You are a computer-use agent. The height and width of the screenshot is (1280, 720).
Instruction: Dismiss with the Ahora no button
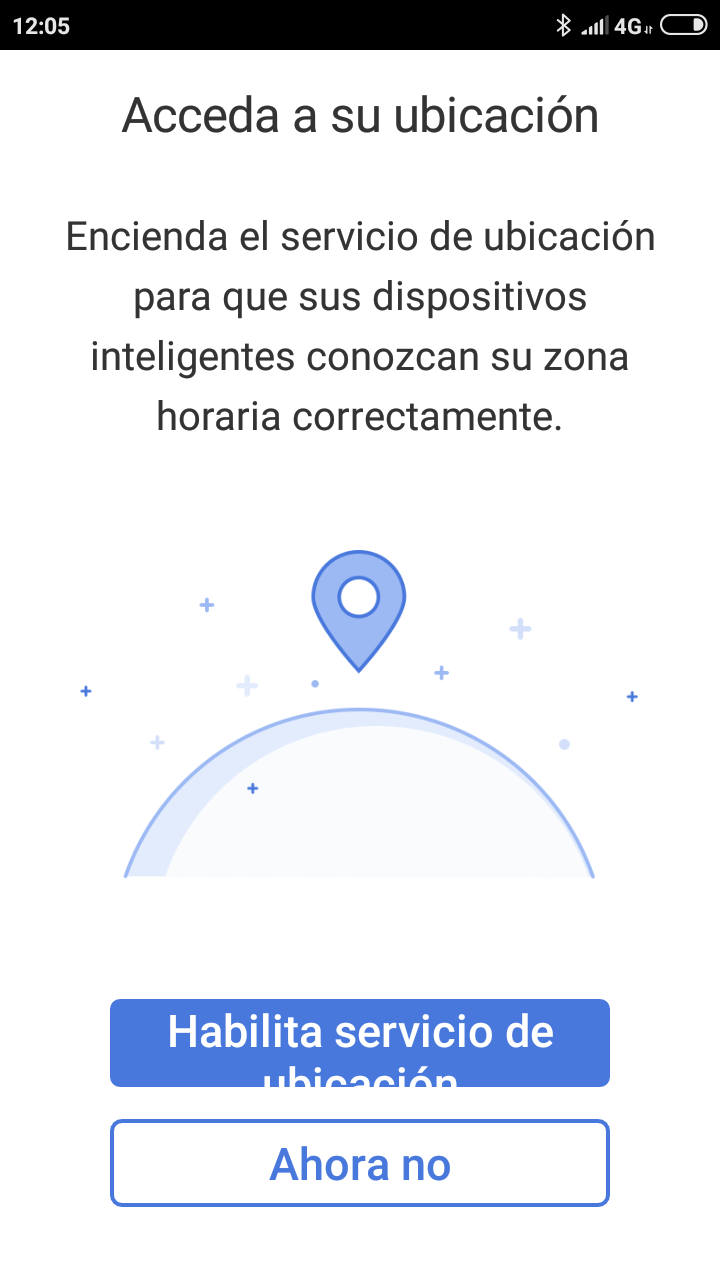(360, 1163)
